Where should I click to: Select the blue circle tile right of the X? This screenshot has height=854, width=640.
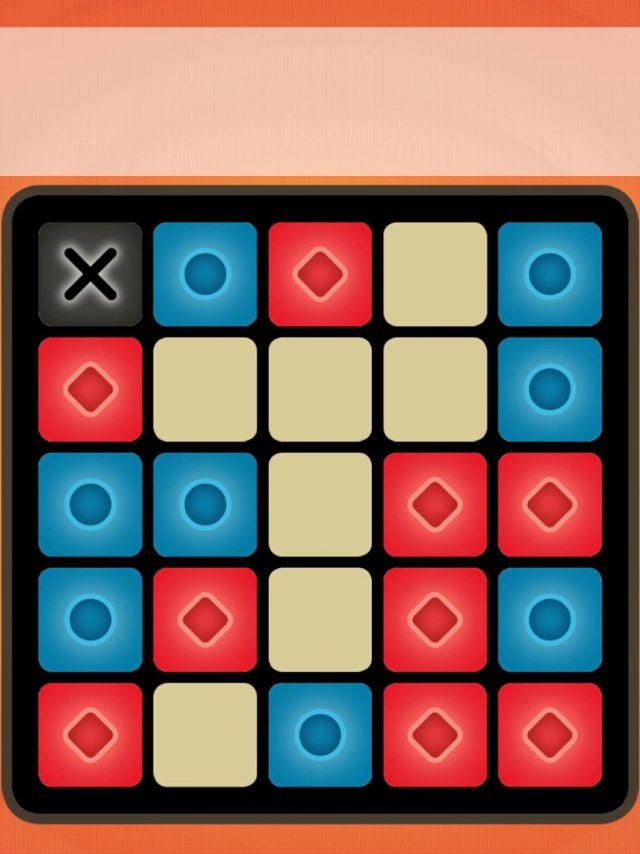click(x=205, y=274)
